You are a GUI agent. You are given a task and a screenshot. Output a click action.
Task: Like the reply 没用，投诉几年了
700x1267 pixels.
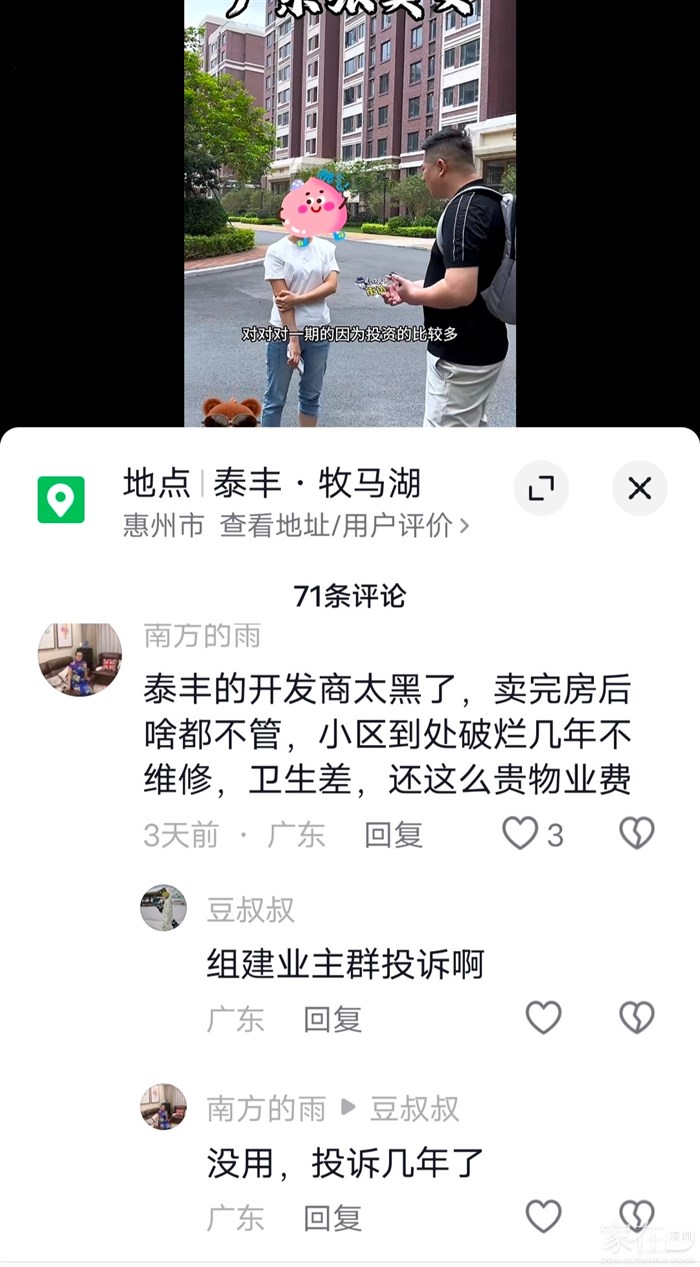544,1216
